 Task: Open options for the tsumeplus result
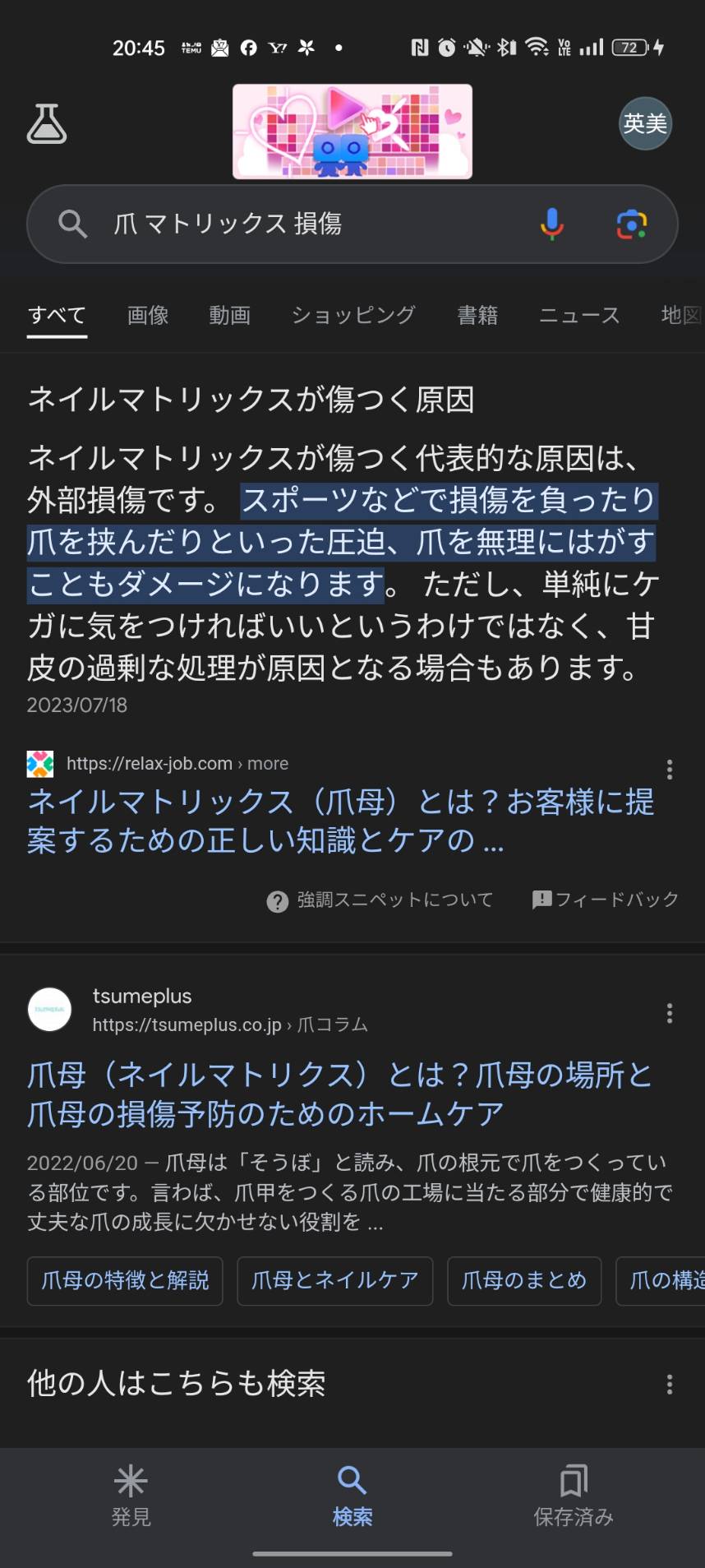tap(670, 1013)
